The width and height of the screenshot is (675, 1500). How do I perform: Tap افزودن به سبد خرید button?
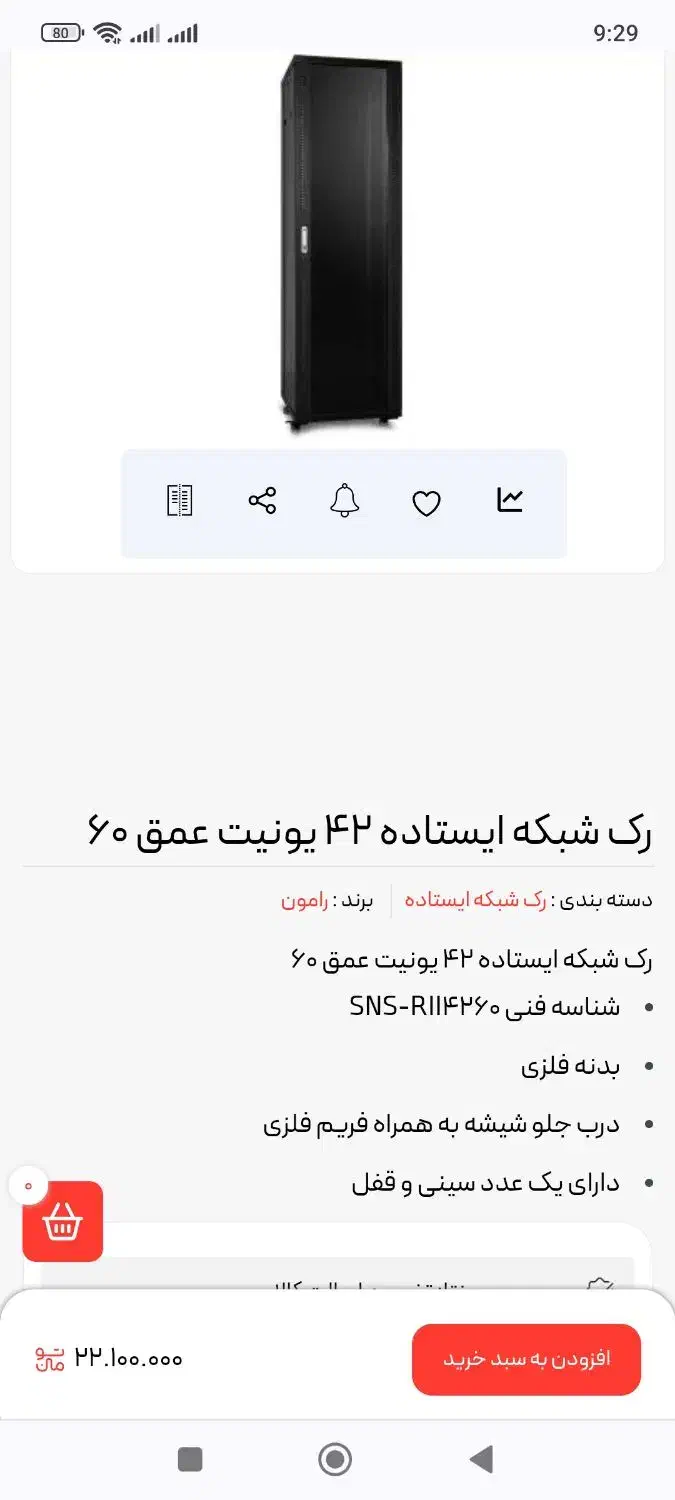526,1359
